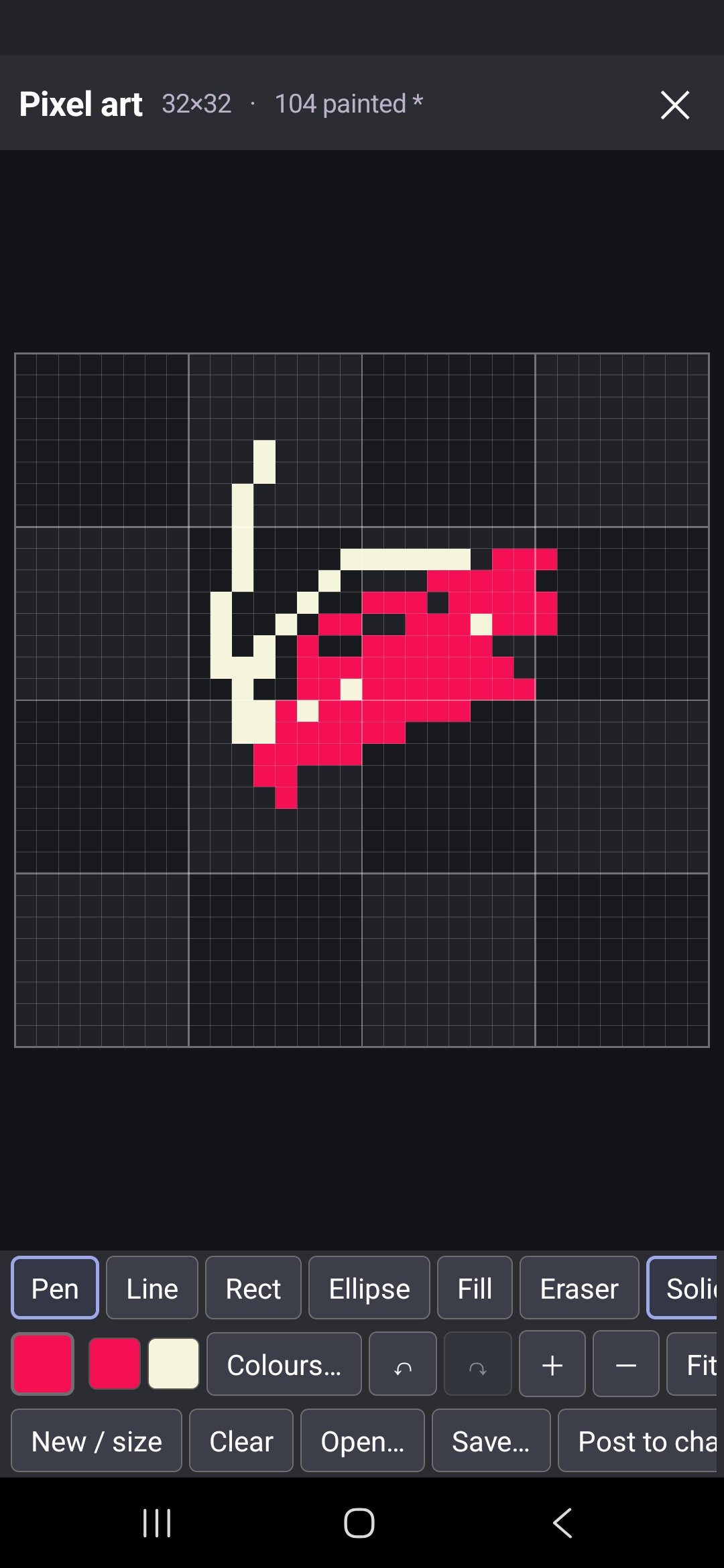Open the Colours… picker
The height and width of the screenshot is (1568, 724).
[x=284, y=1364]
